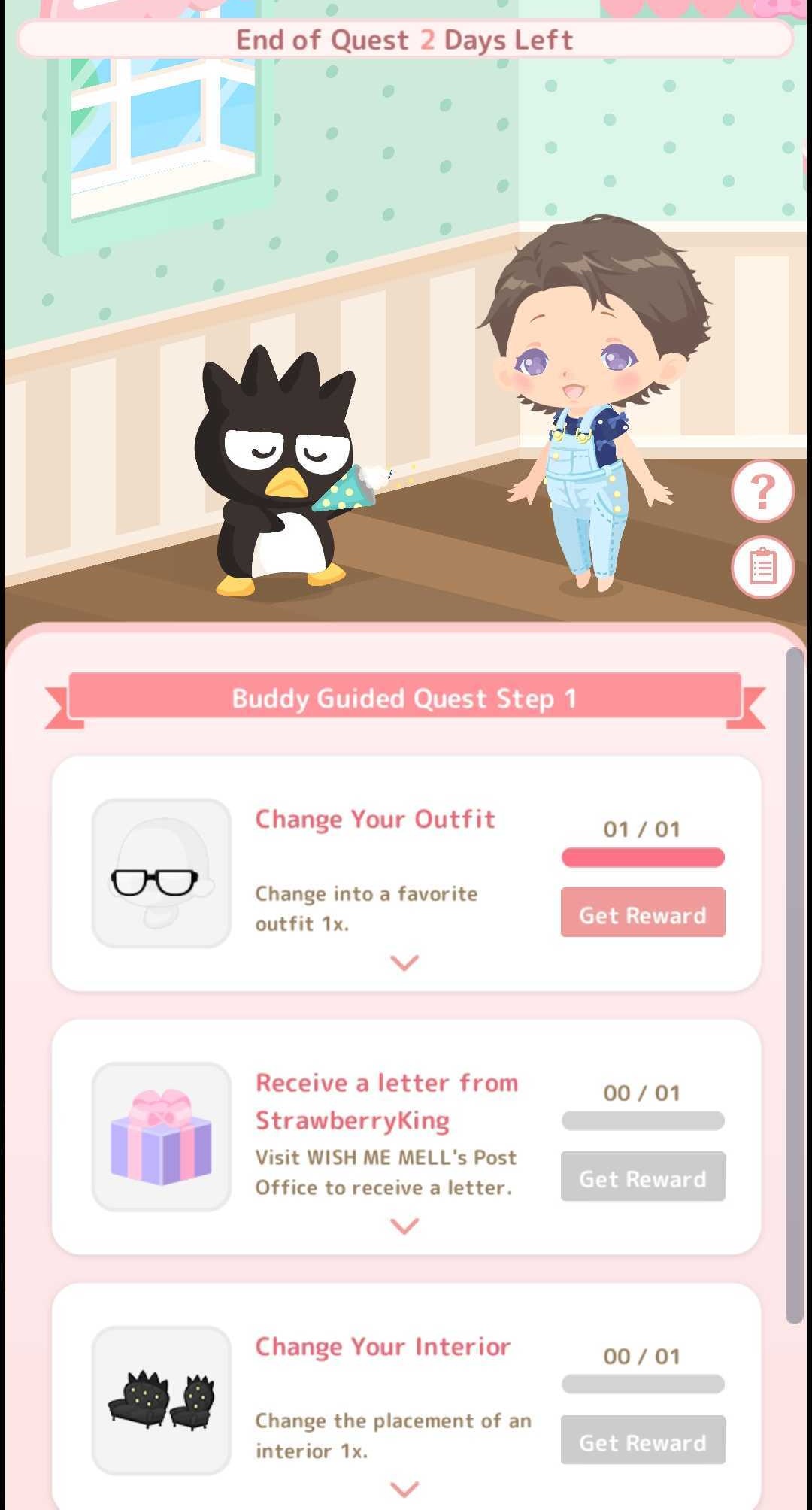Screen dimensions: 812x1510
Task: Get reward for Change Your Outfit
Action: pyautogui.click(x=643, y=913)
